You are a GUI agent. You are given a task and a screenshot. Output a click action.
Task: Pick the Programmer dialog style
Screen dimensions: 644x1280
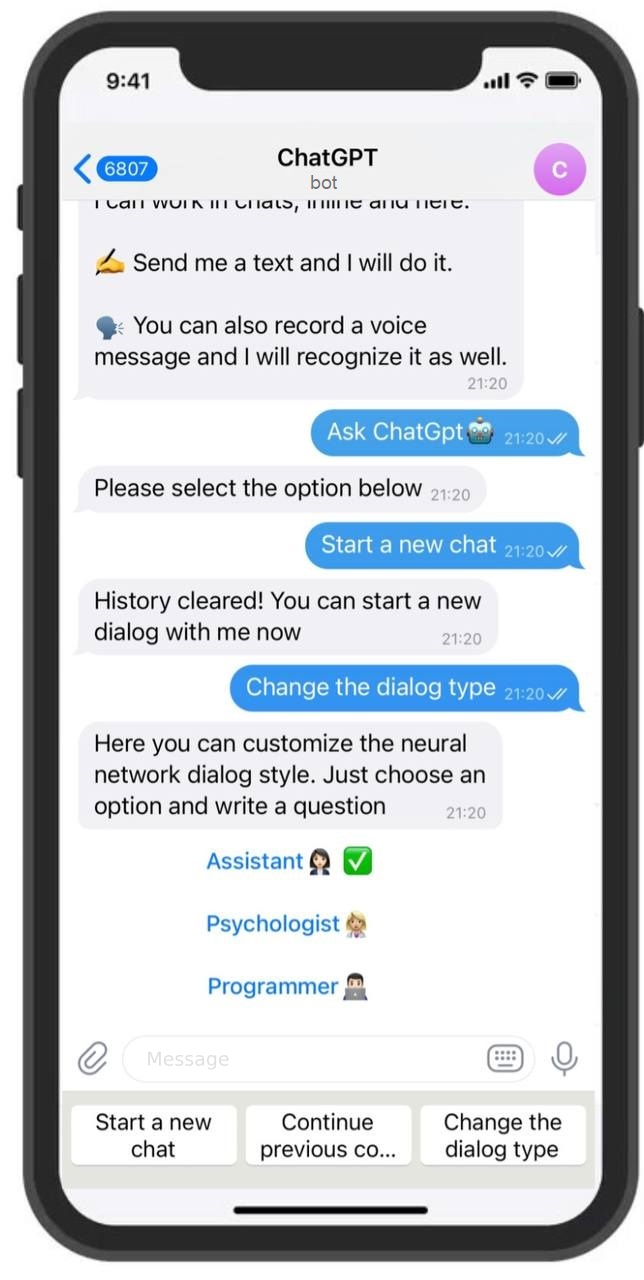tap(288, 987)
